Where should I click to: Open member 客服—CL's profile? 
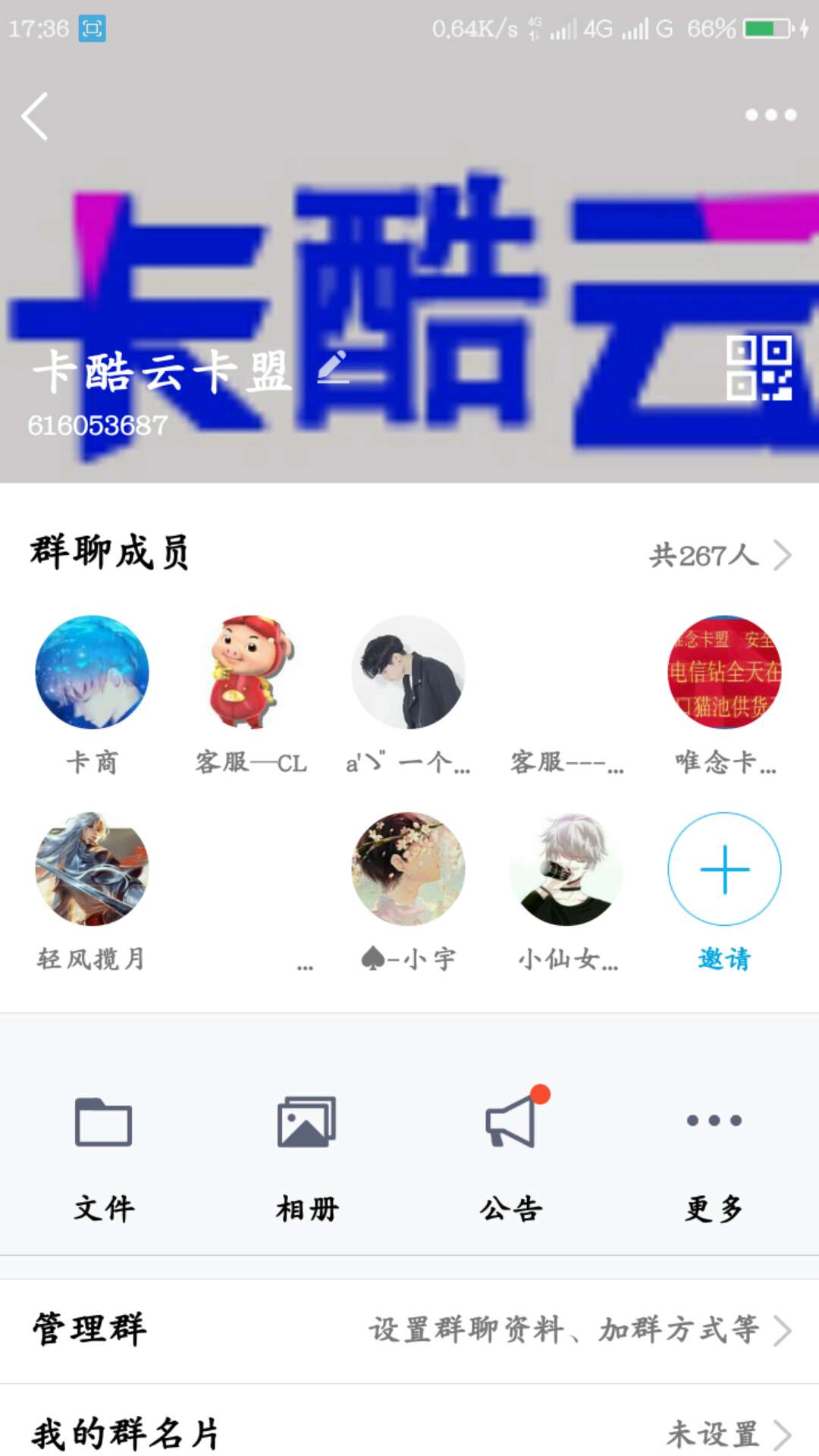[x=250, y=673]
